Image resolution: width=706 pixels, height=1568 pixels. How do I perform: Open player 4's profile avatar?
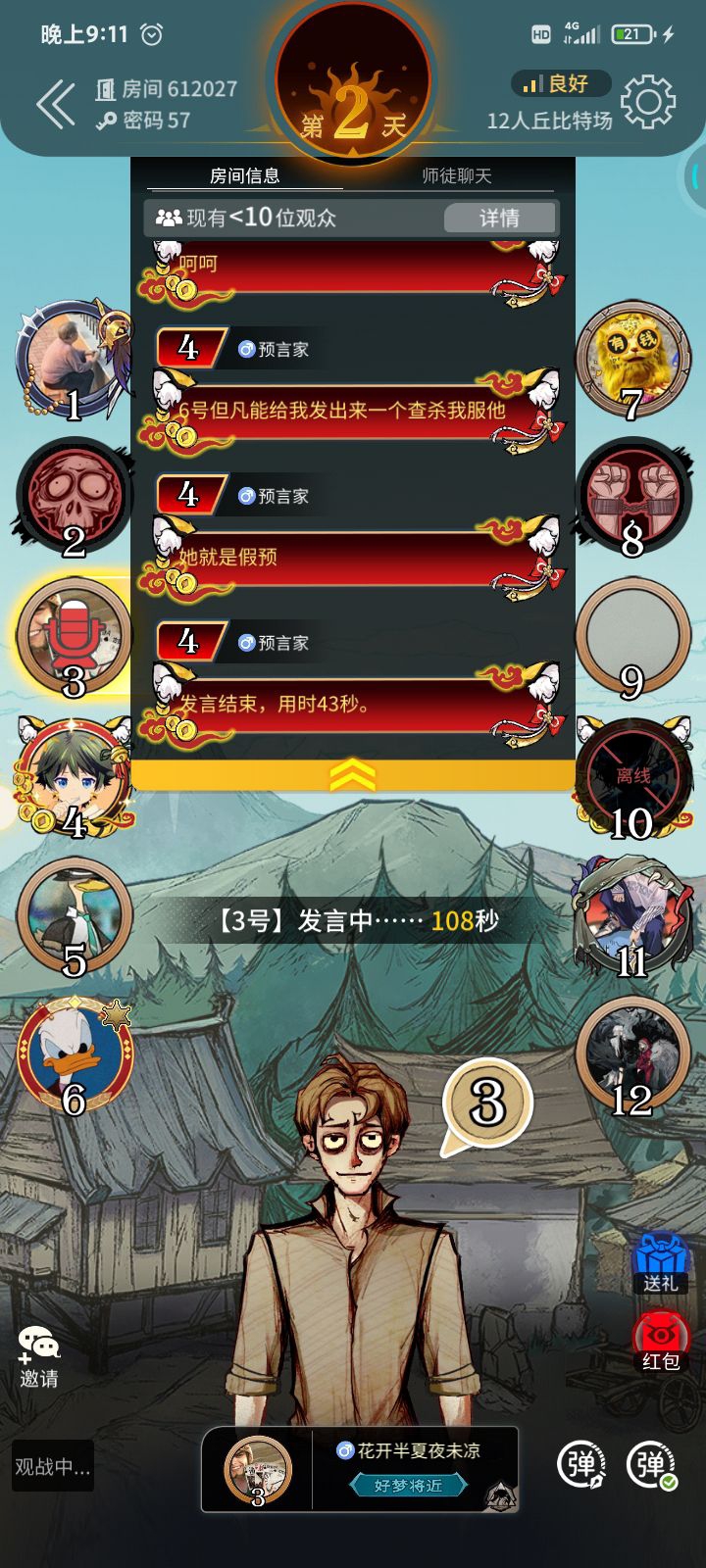coord(75,779)
